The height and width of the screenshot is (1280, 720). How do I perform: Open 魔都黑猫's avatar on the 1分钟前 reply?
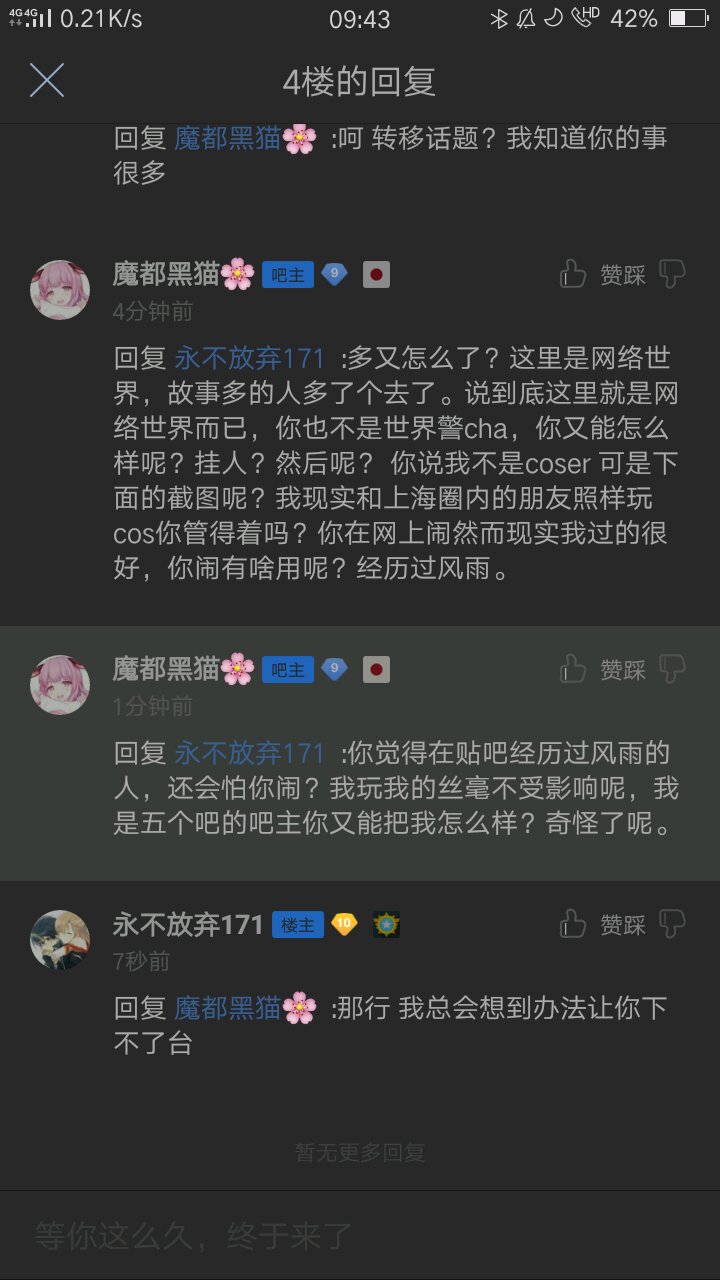point(60,685)
